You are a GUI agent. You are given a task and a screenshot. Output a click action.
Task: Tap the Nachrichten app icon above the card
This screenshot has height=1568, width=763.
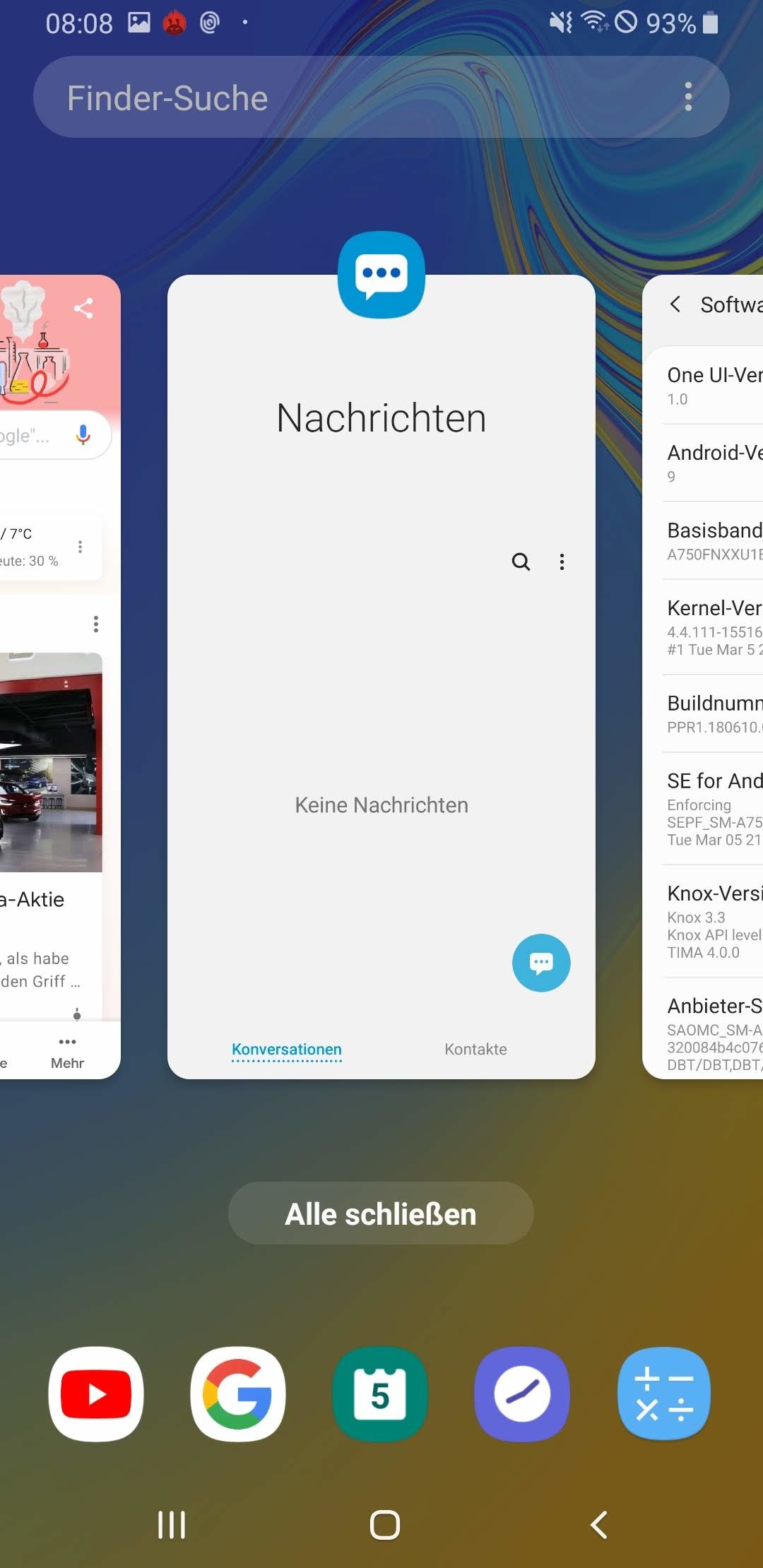coord(381,275)
